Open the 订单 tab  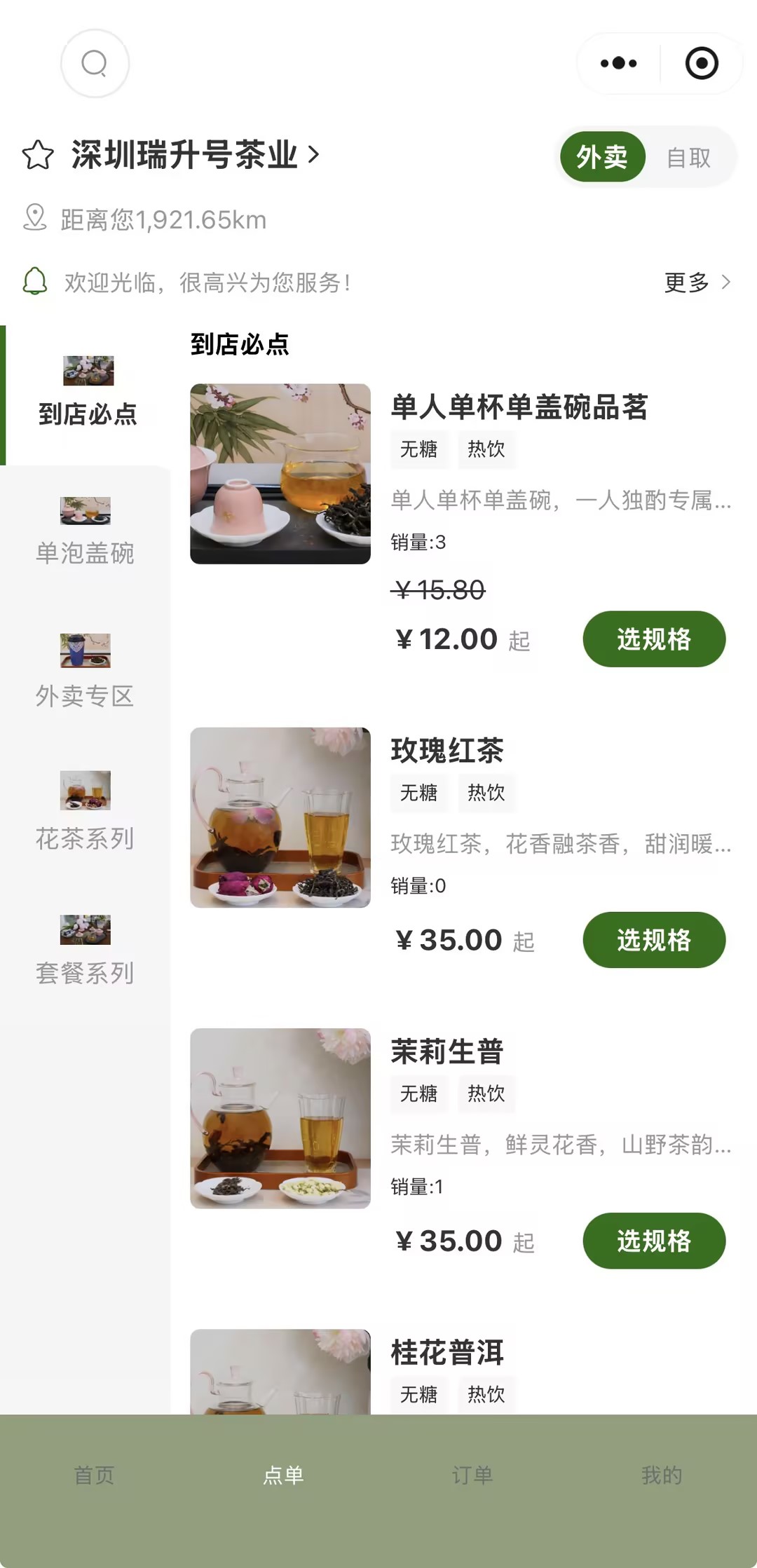(472, 1475)
